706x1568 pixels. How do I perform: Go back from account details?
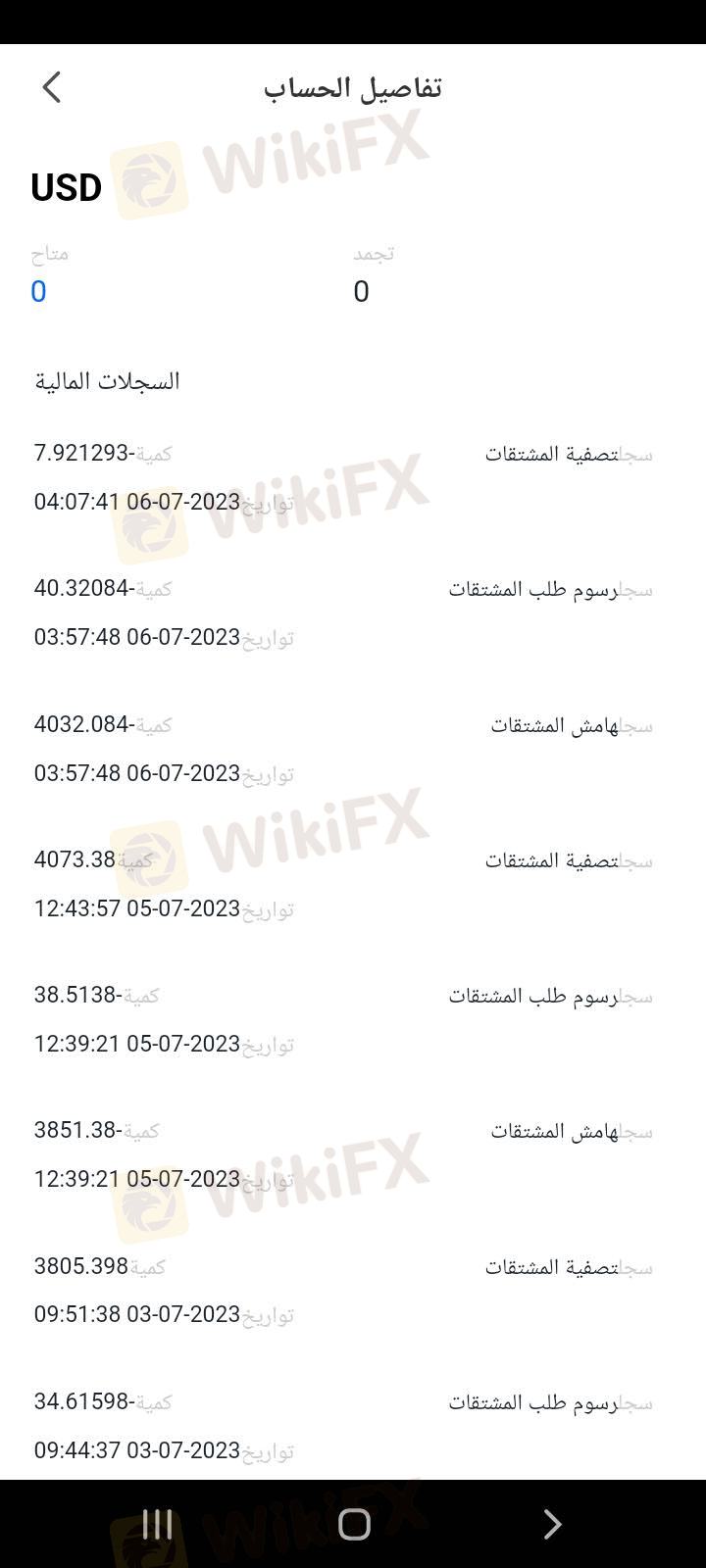click(x=52, y=87)
